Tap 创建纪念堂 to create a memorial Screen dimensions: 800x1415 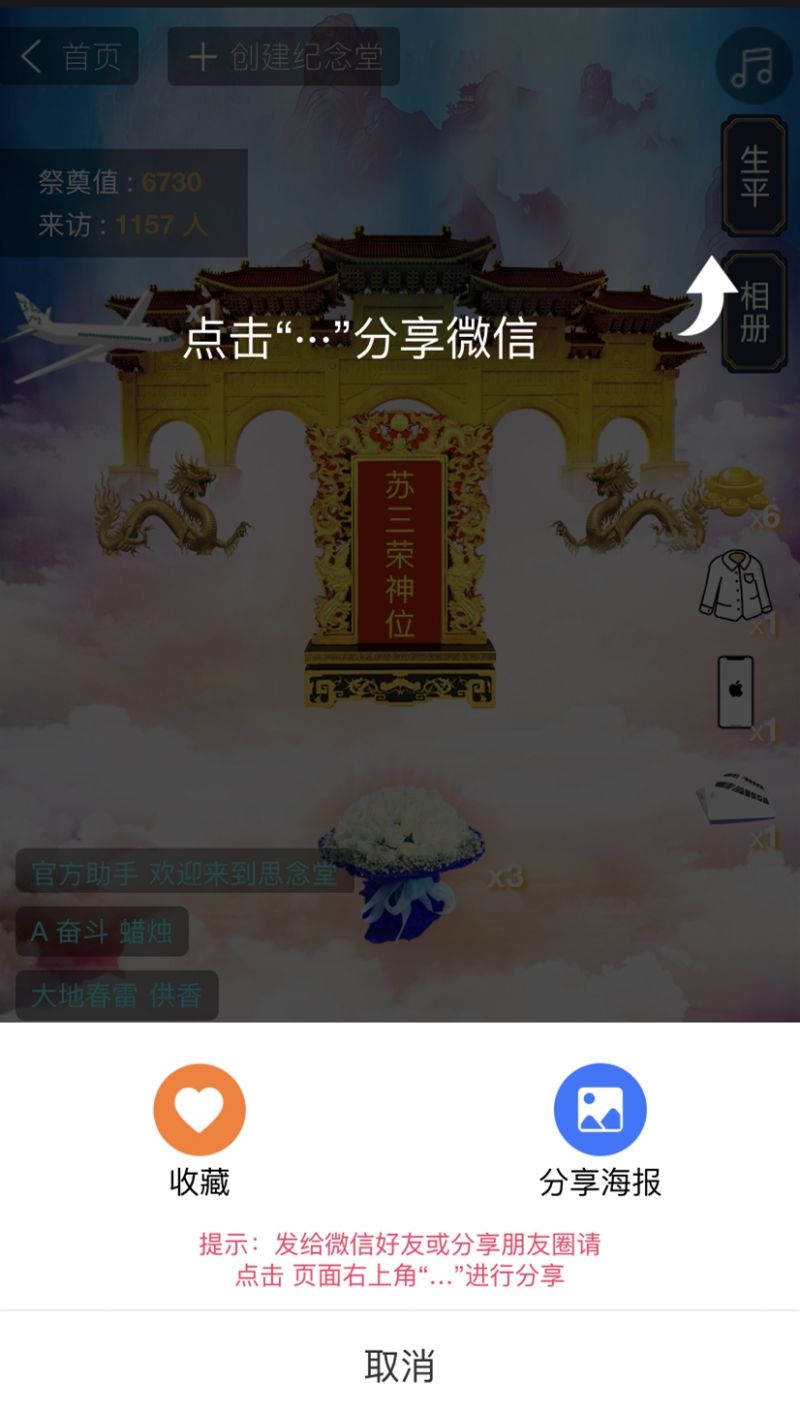284,57
